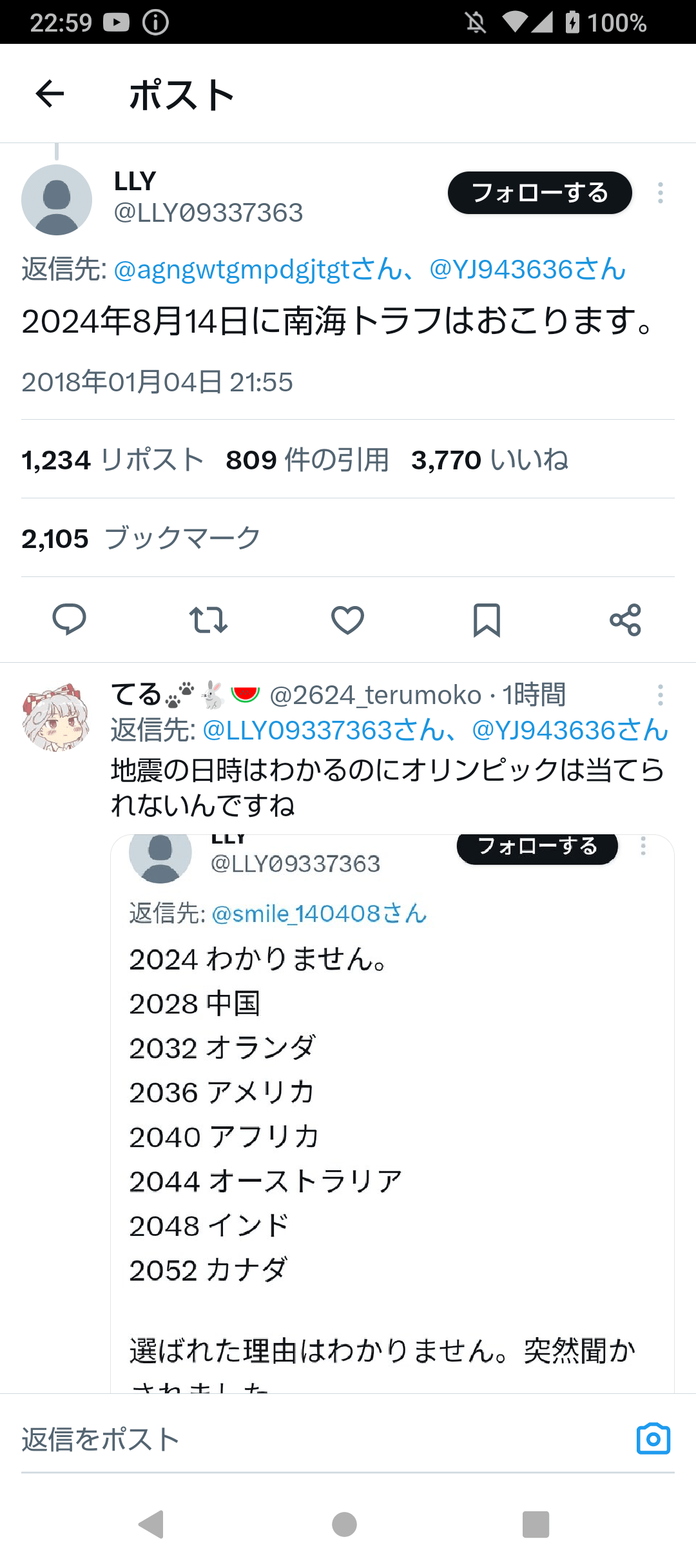Open LLY's profile avatar at top
This screenshot has height=1568, width=696.
pos(57,199)
